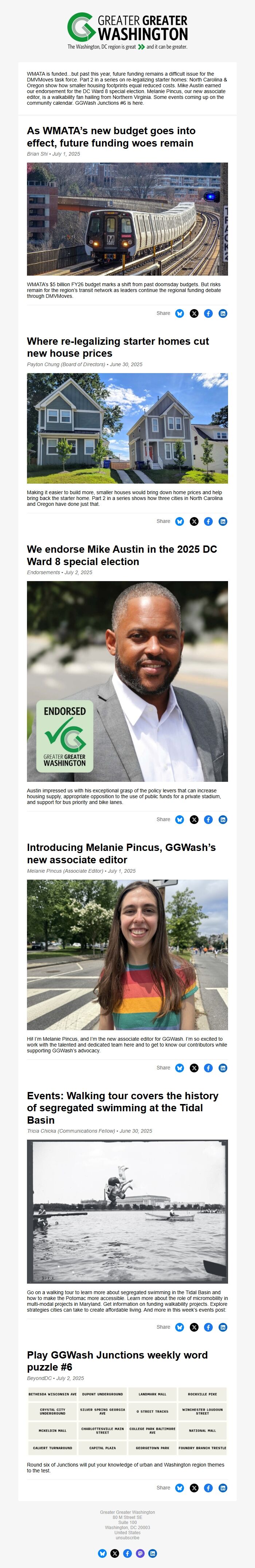Share Melanie Pincus intro on LinkedIn

pos(223,1068)
